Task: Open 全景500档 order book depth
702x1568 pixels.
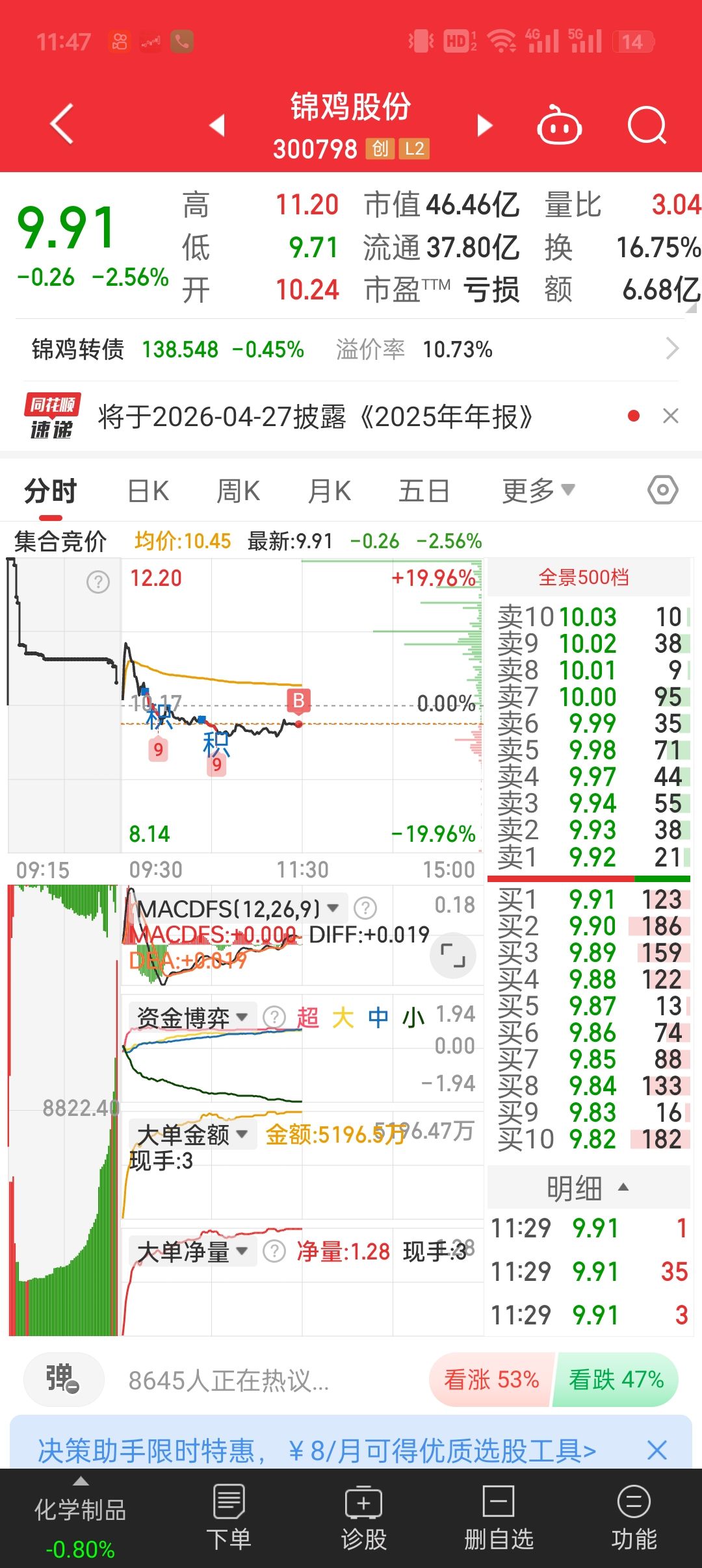Action: (584, 577)
